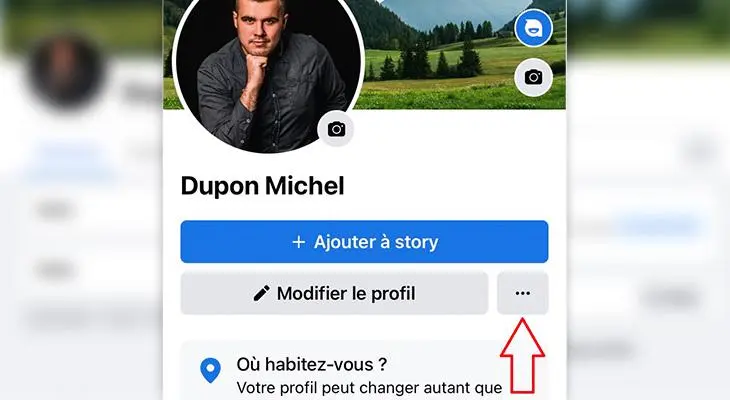Open the three-dot more options button
This screenshot has height=400, width=730.
[x=522, y=293]
